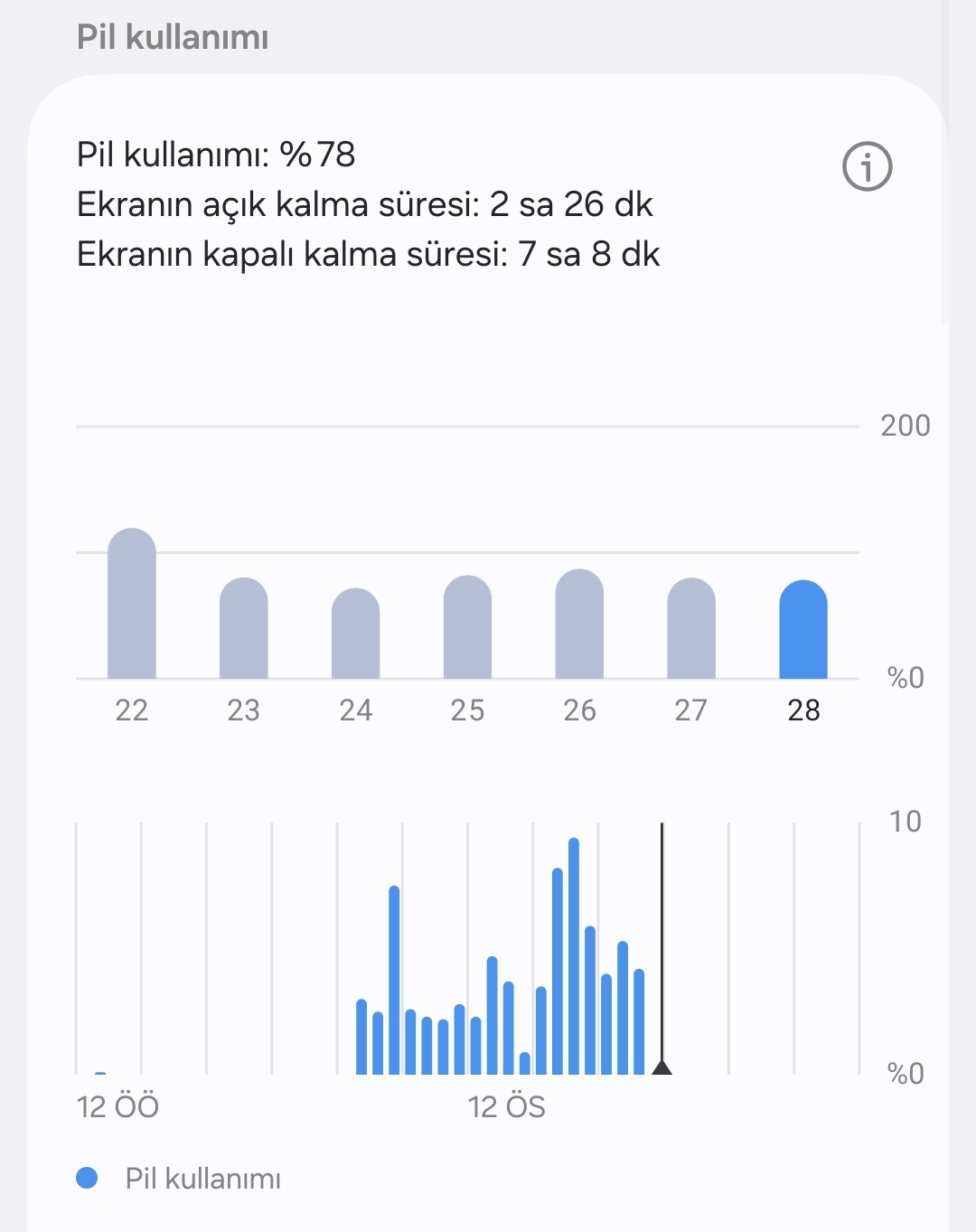Show battery usage for day 24
976x1232 pixels.
click(x=355, y=634)
